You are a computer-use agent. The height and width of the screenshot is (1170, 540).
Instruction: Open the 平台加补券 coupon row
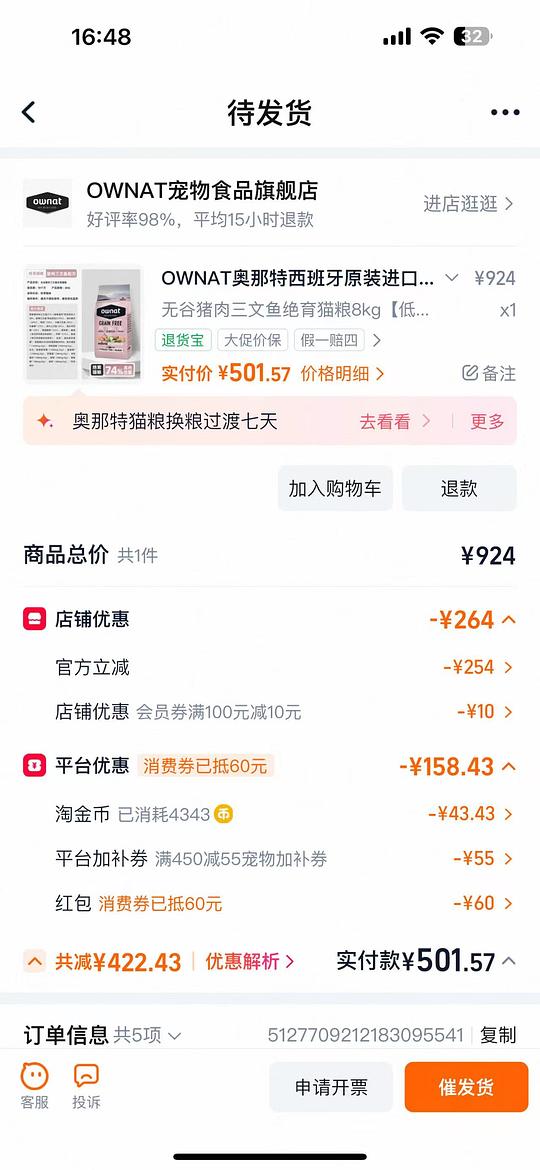pyautogui.click(x=269, y=859)
